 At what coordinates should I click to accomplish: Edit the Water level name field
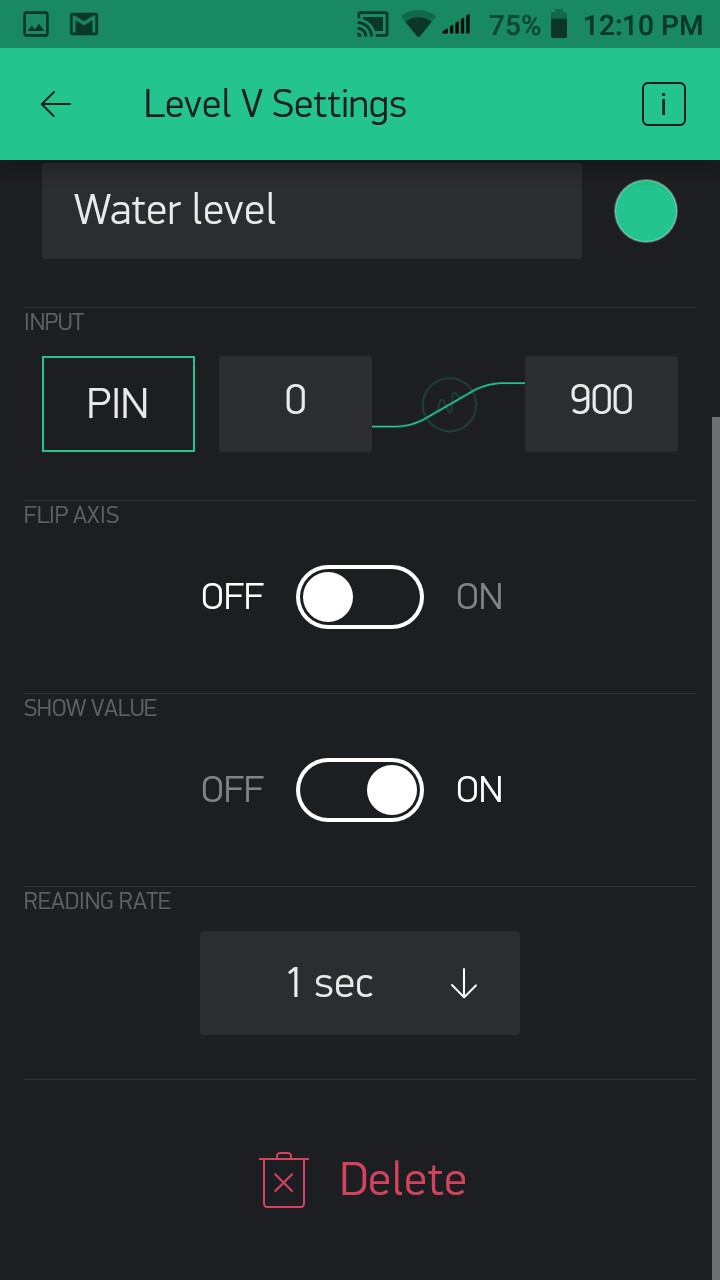(x=311, y=210)
